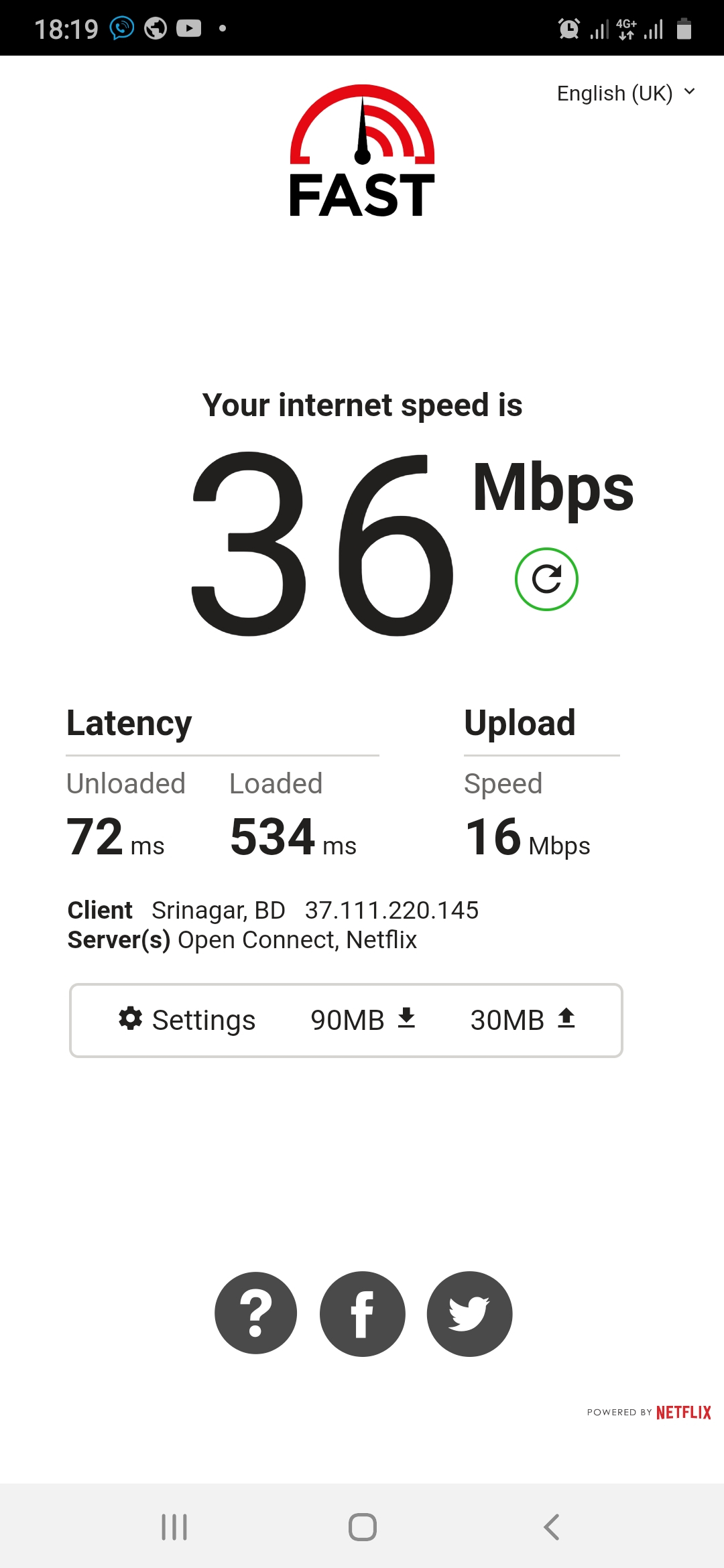Screen dimensions: 724x1568
Task: Open the Powered by Netflix link
Action: coord(649,1413)
